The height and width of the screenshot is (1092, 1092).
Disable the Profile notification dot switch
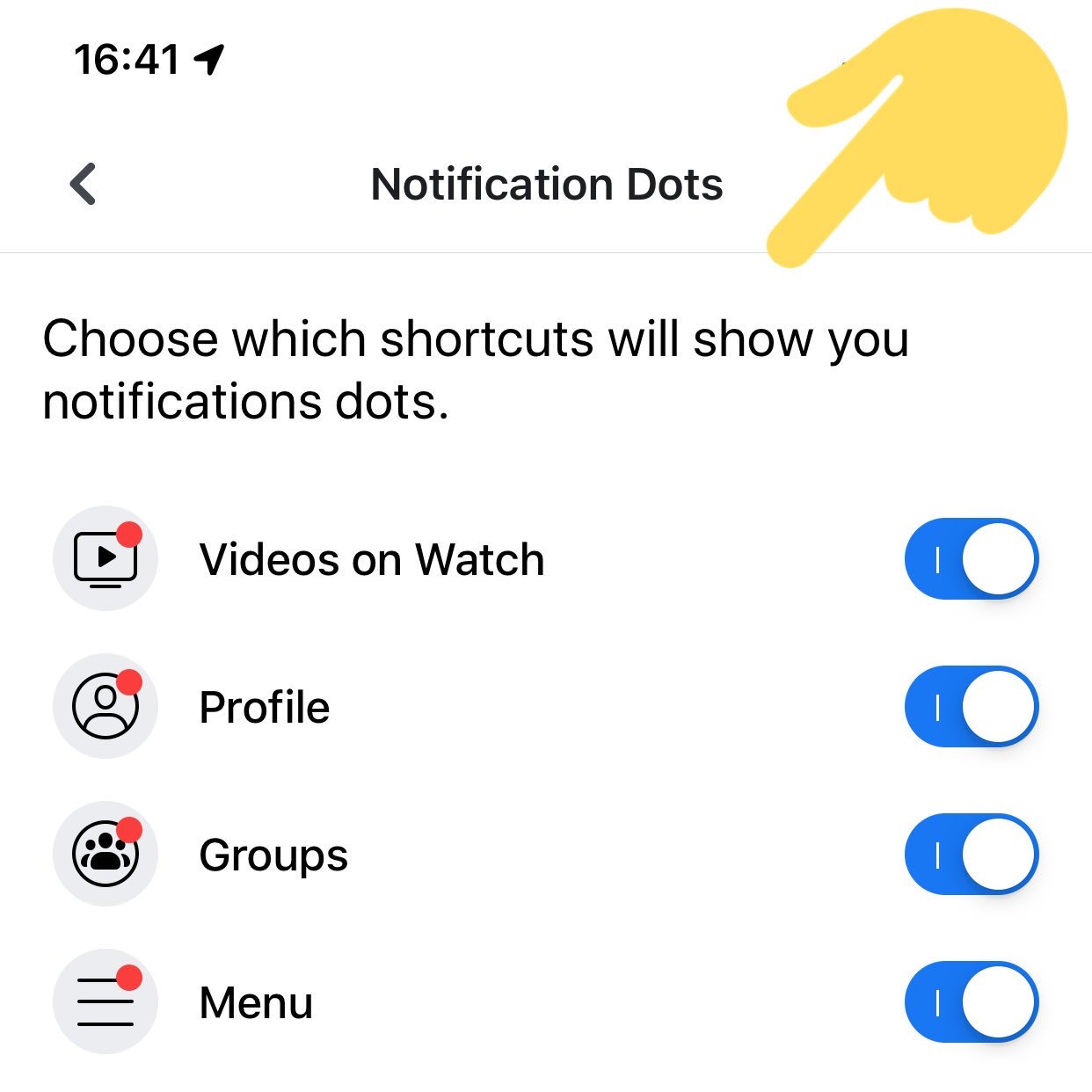click(971, 707)
